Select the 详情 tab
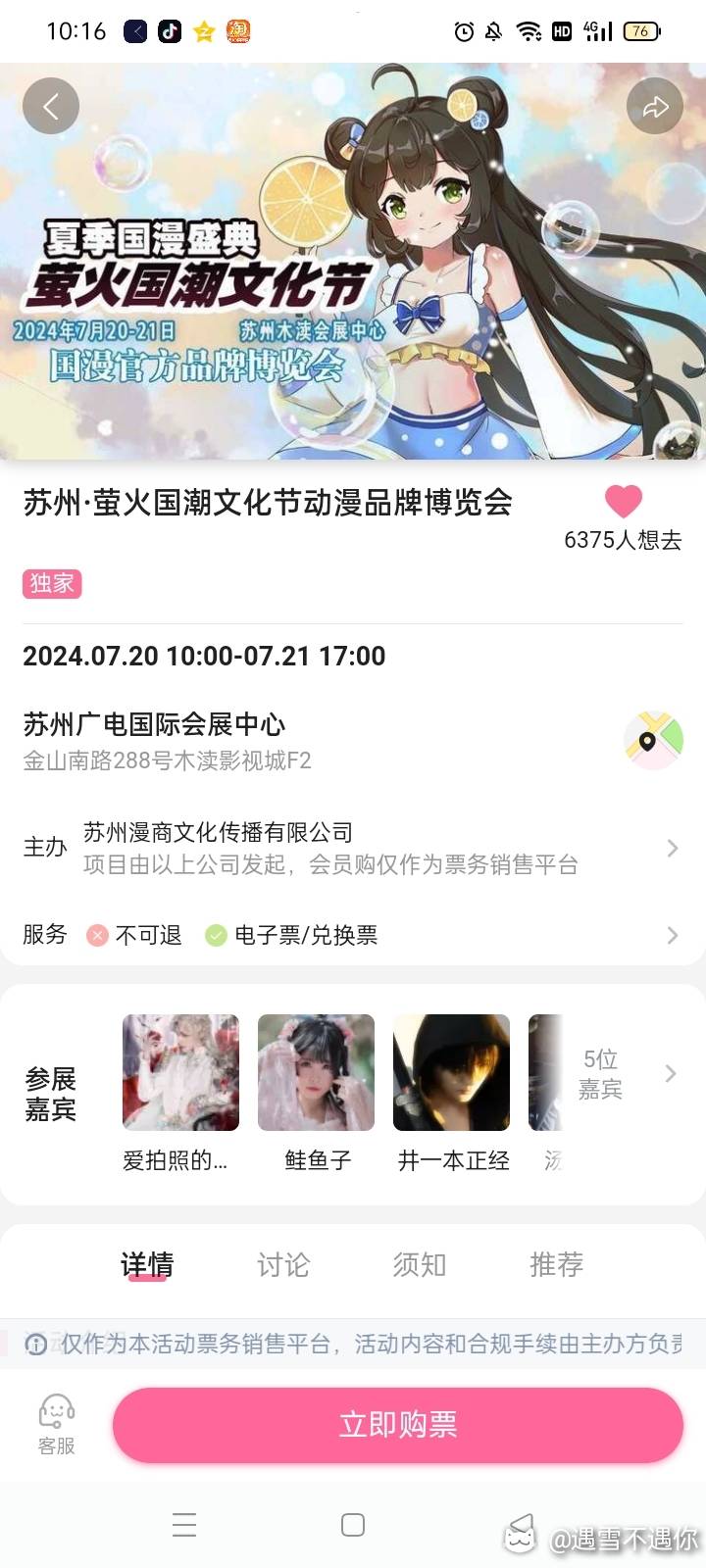Image resolution: width=706 pixels, height=1568 pixels. pos(147,1265)
